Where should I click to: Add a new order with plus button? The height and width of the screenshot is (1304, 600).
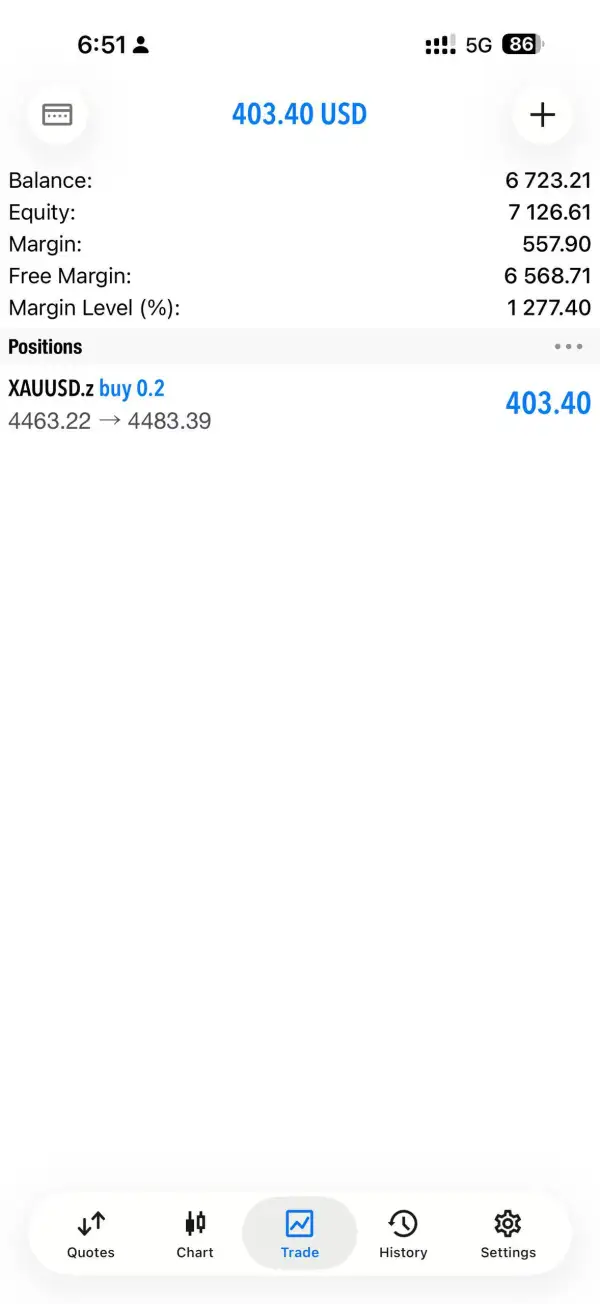542,115
